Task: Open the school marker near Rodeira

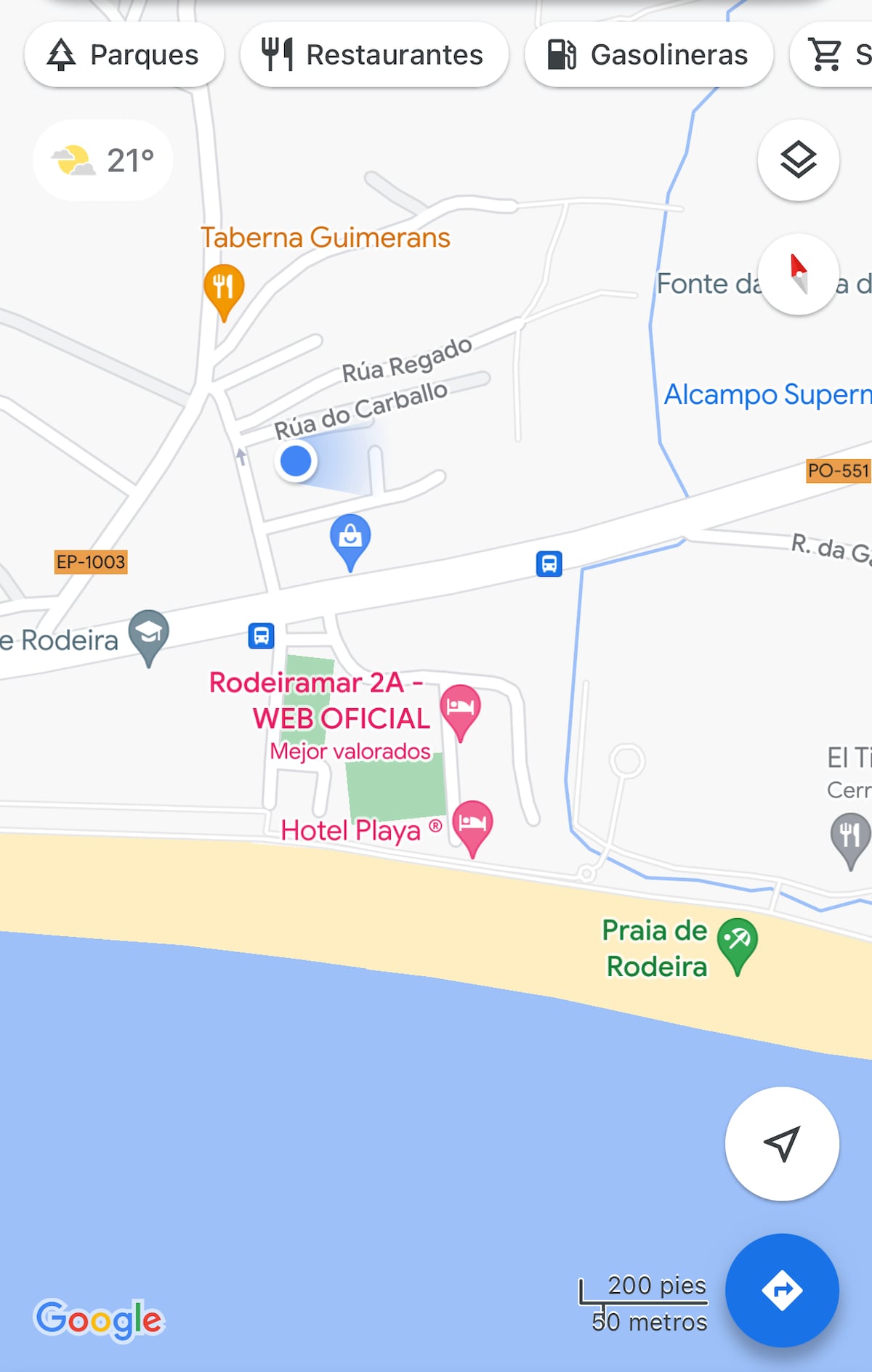Action: coord(149,633)
